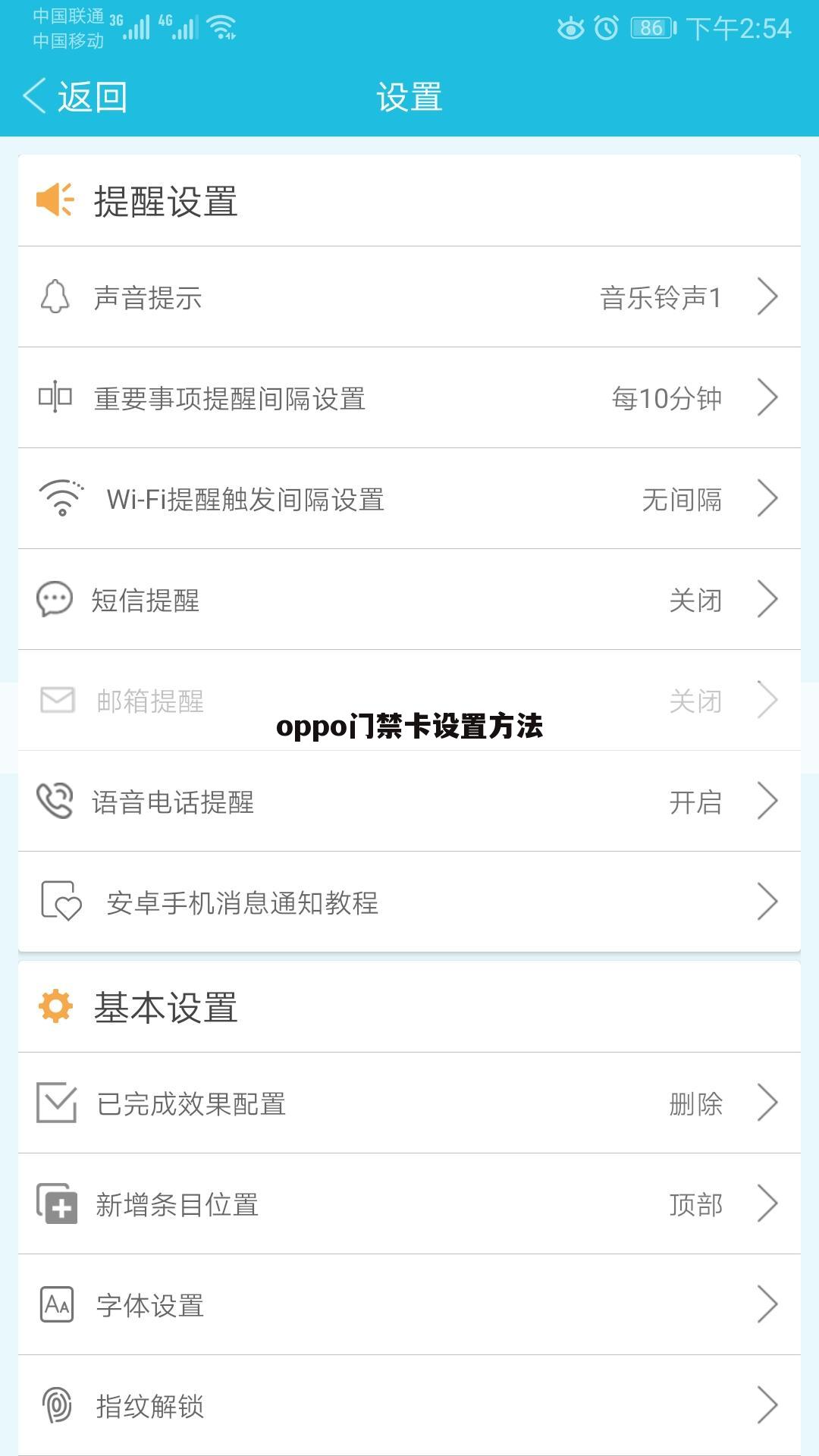Screen dimensions: 819x1456
Task: Open the 短信提醒 setting
Action: (x=409, y=599)
